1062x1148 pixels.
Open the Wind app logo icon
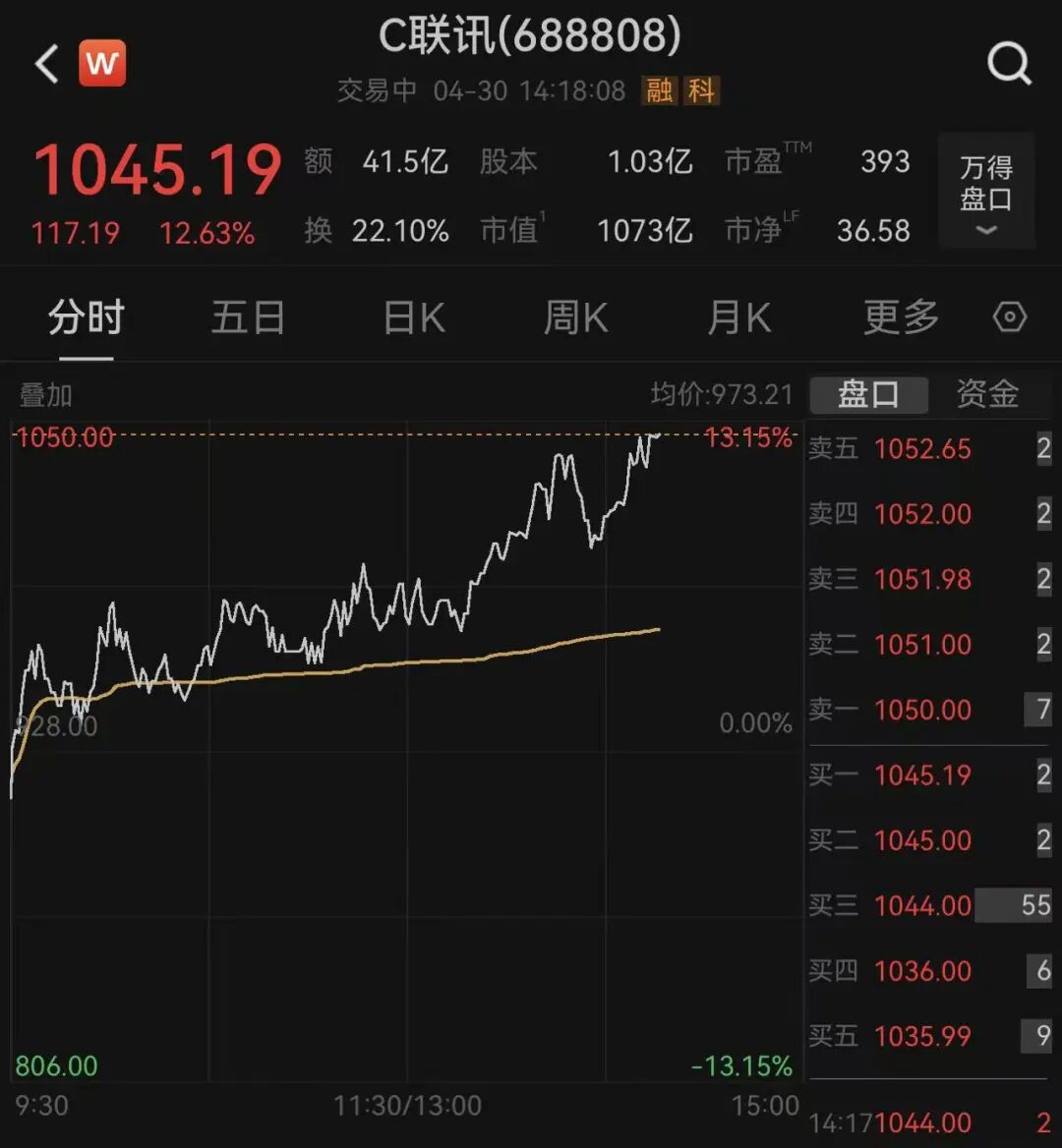tap(101, 62)
